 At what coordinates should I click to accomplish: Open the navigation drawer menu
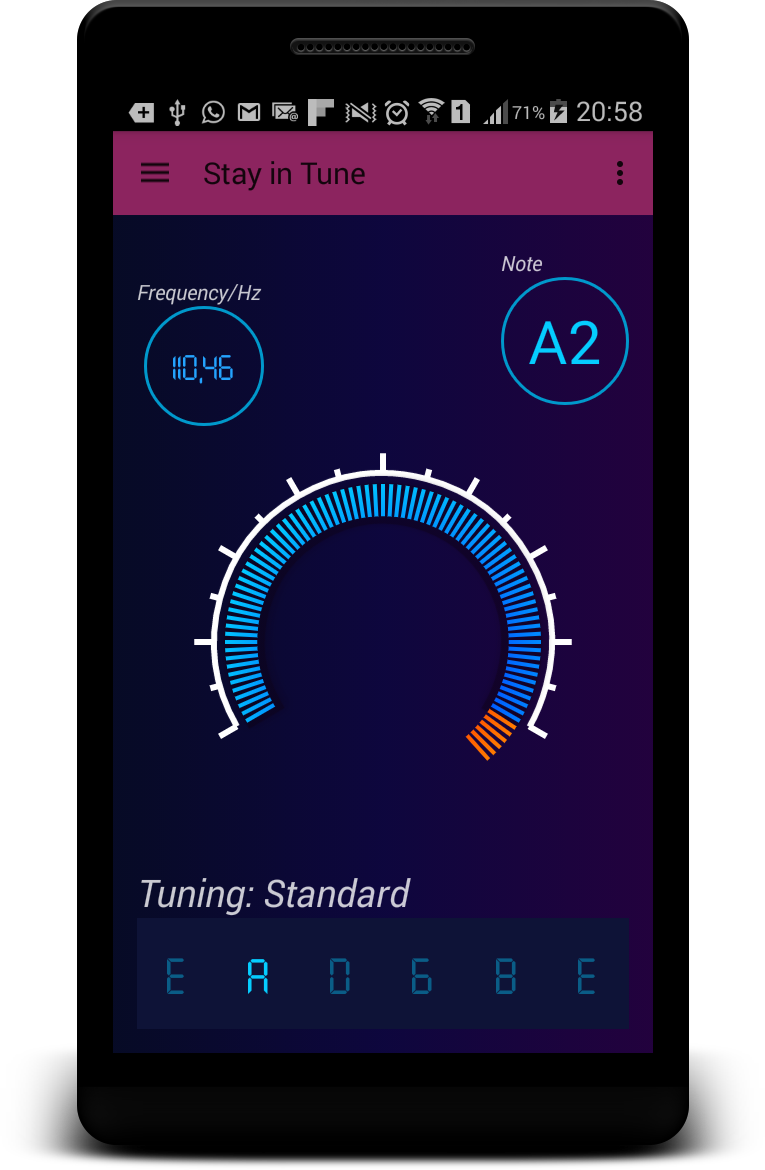coord(155,173)
